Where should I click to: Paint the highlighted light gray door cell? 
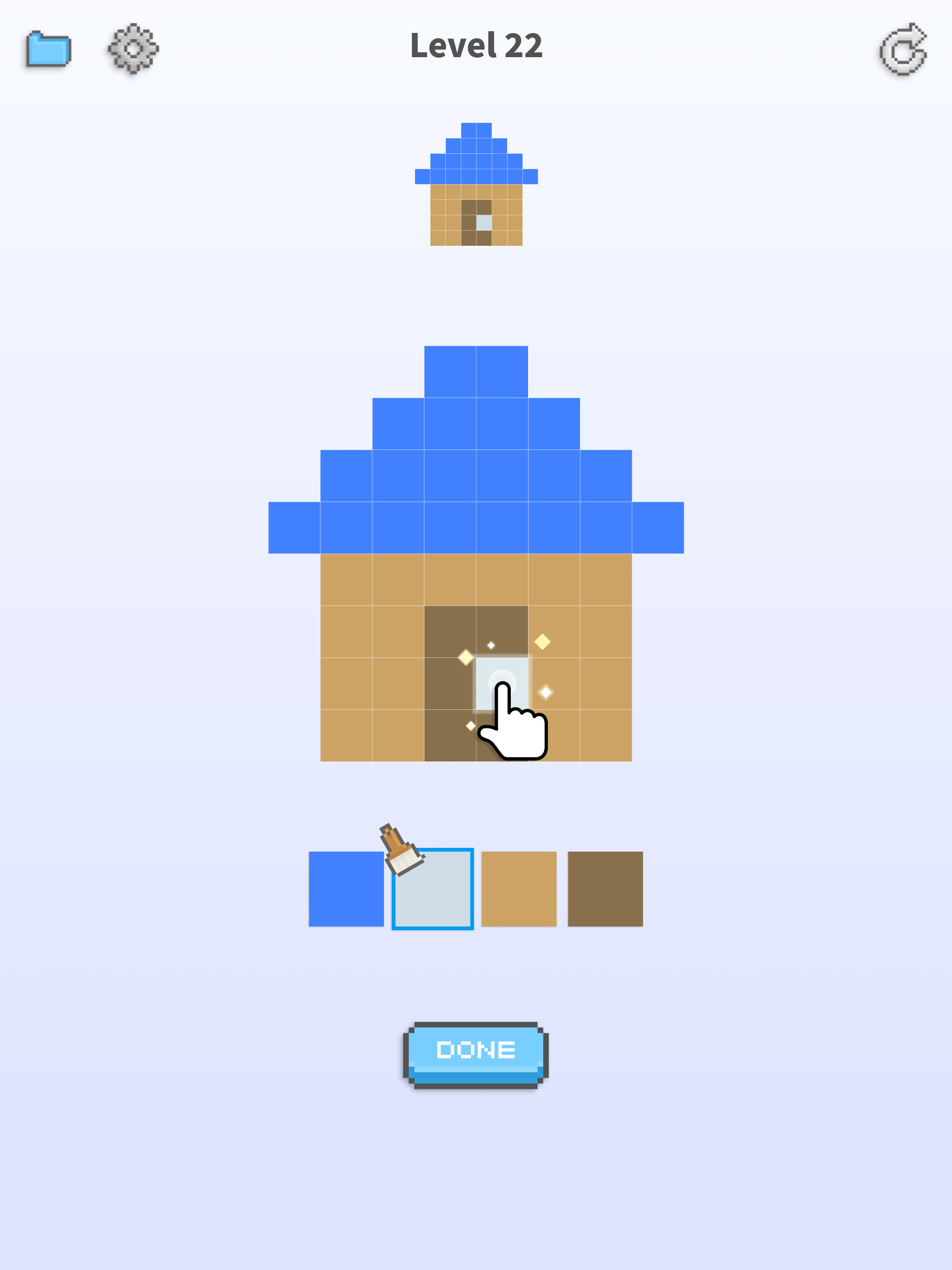[502, 683]
